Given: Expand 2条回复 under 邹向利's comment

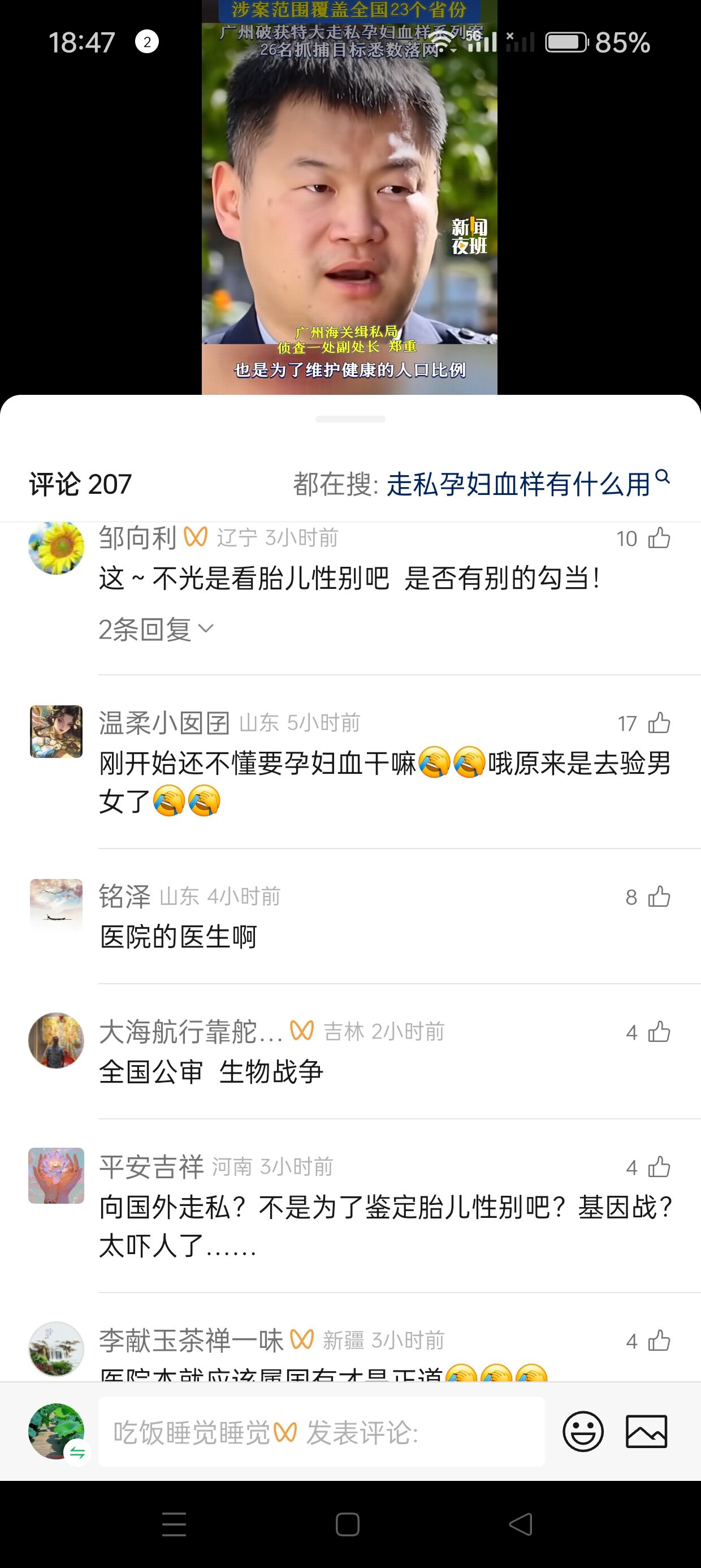Looking at the screenshot, I should coord(156,630).
